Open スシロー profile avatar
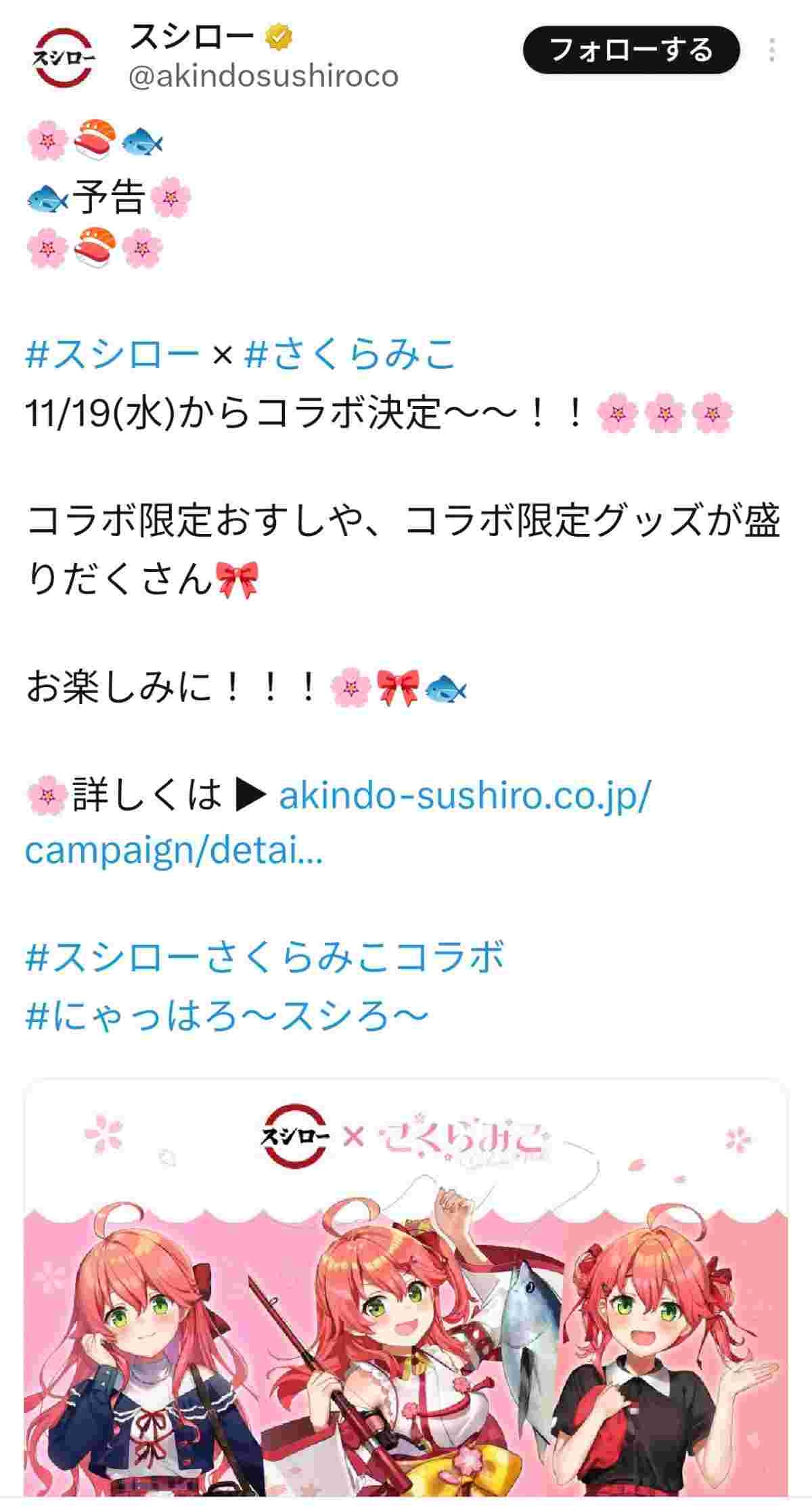 [64, 58]
